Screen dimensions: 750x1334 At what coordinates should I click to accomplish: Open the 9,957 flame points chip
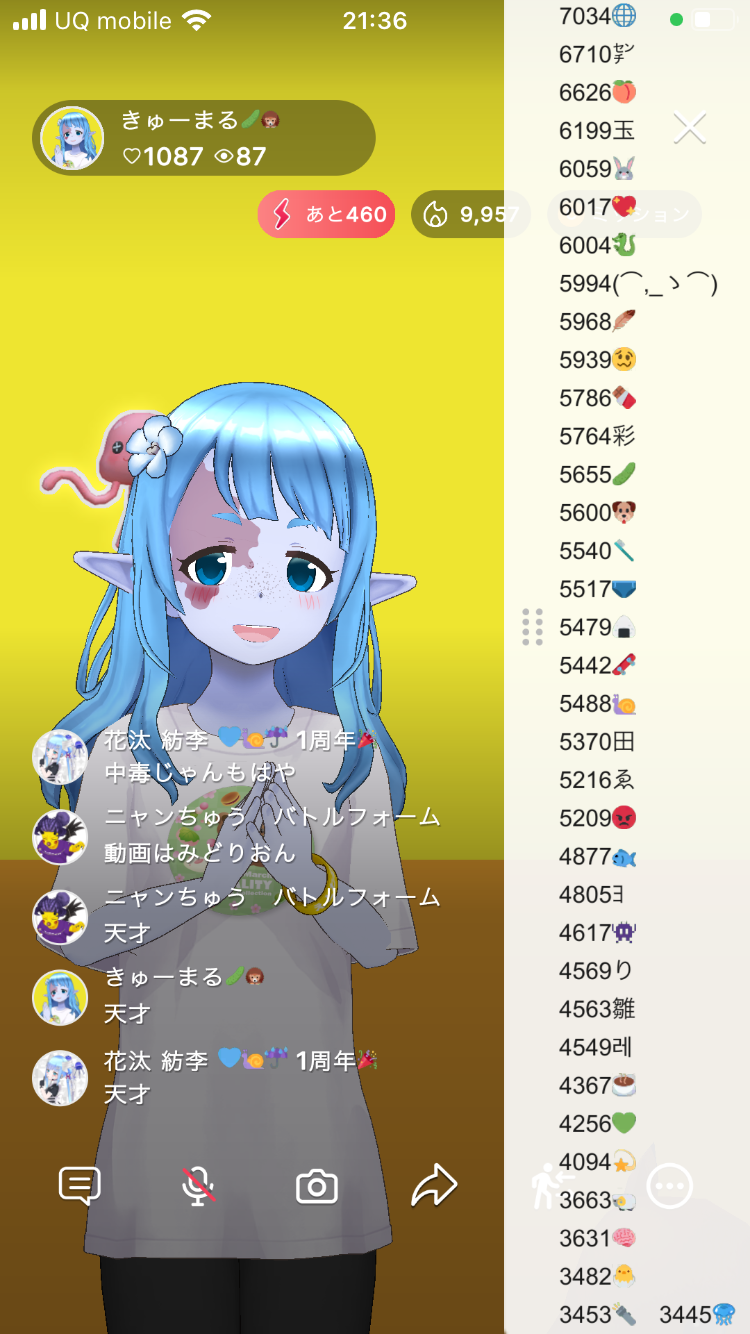(x=470, y=214)
